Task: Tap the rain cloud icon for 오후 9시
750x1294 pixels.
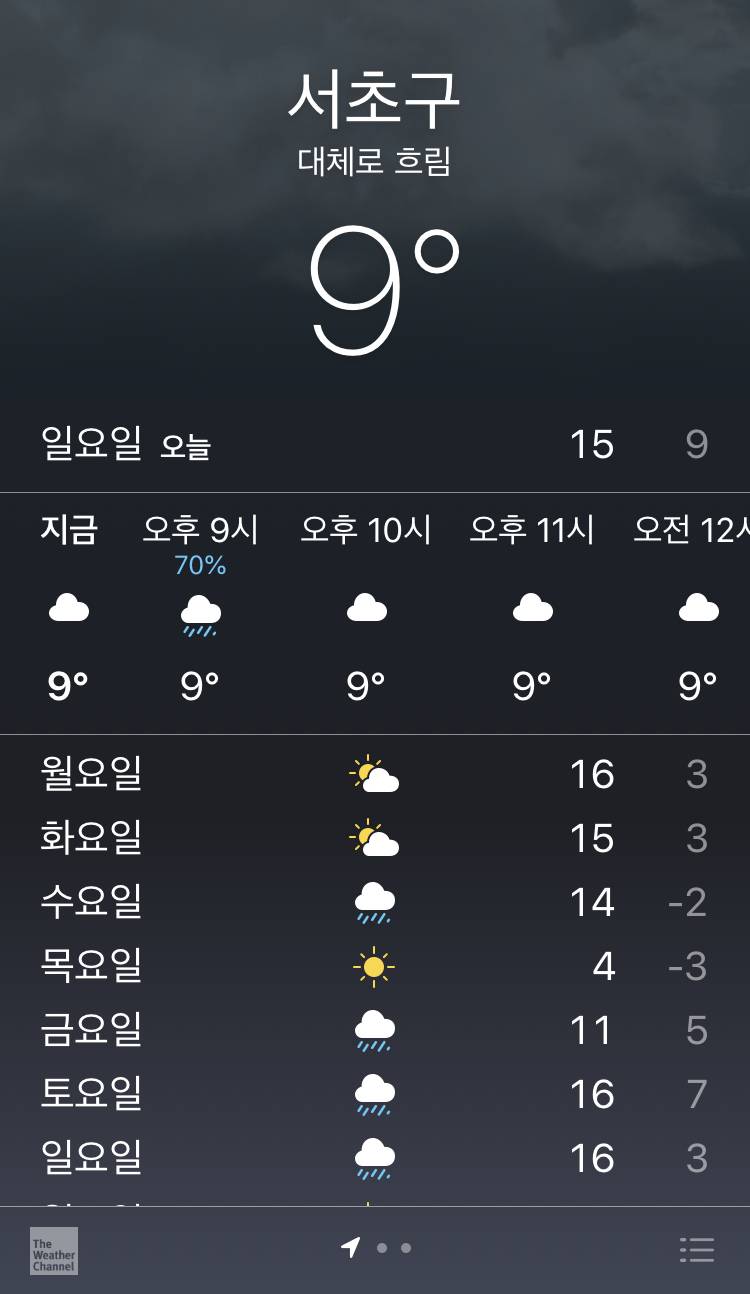Action: click(200, 610)
